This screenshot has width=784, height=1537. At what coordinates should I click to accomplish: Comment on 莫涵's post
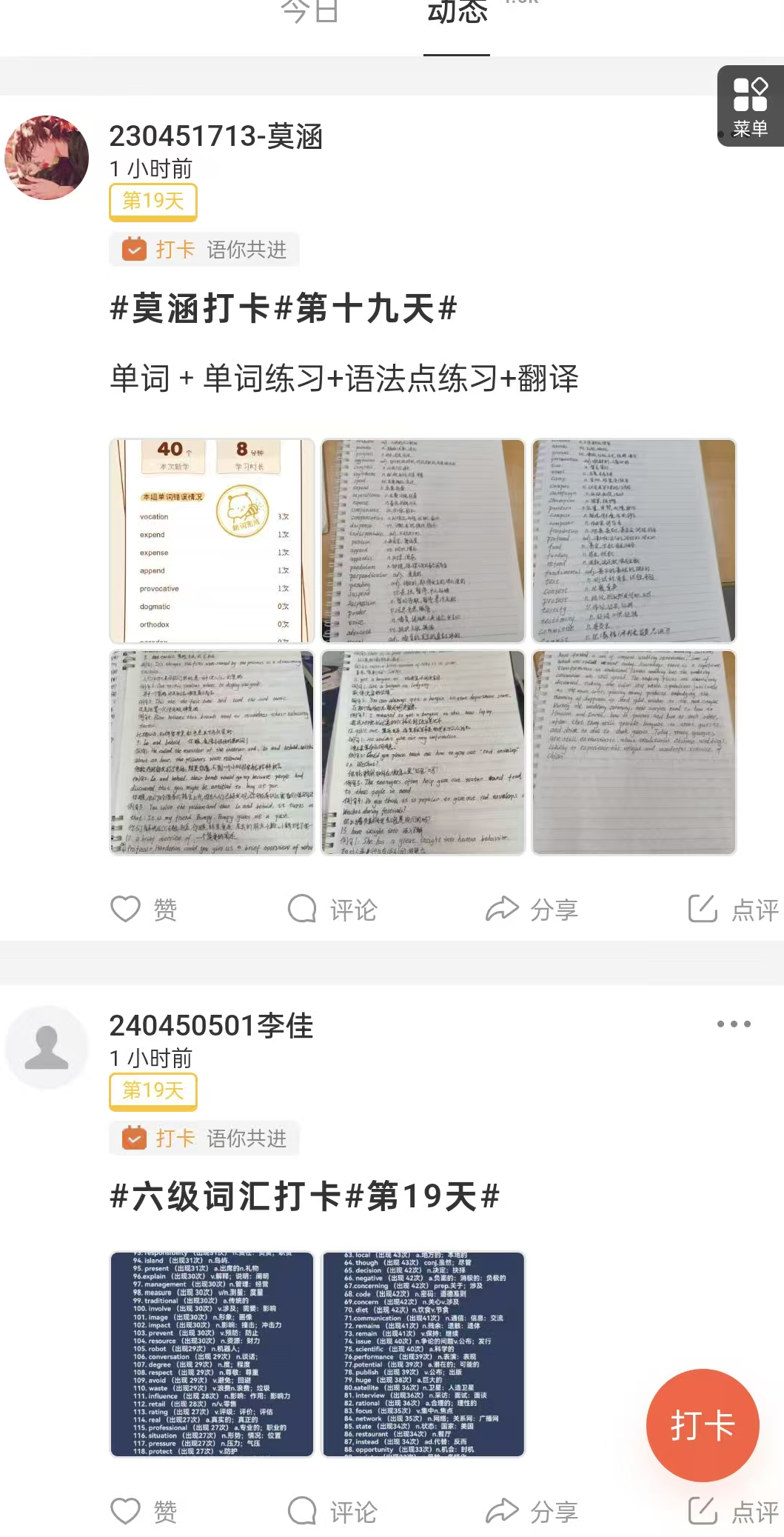point(332,909)
